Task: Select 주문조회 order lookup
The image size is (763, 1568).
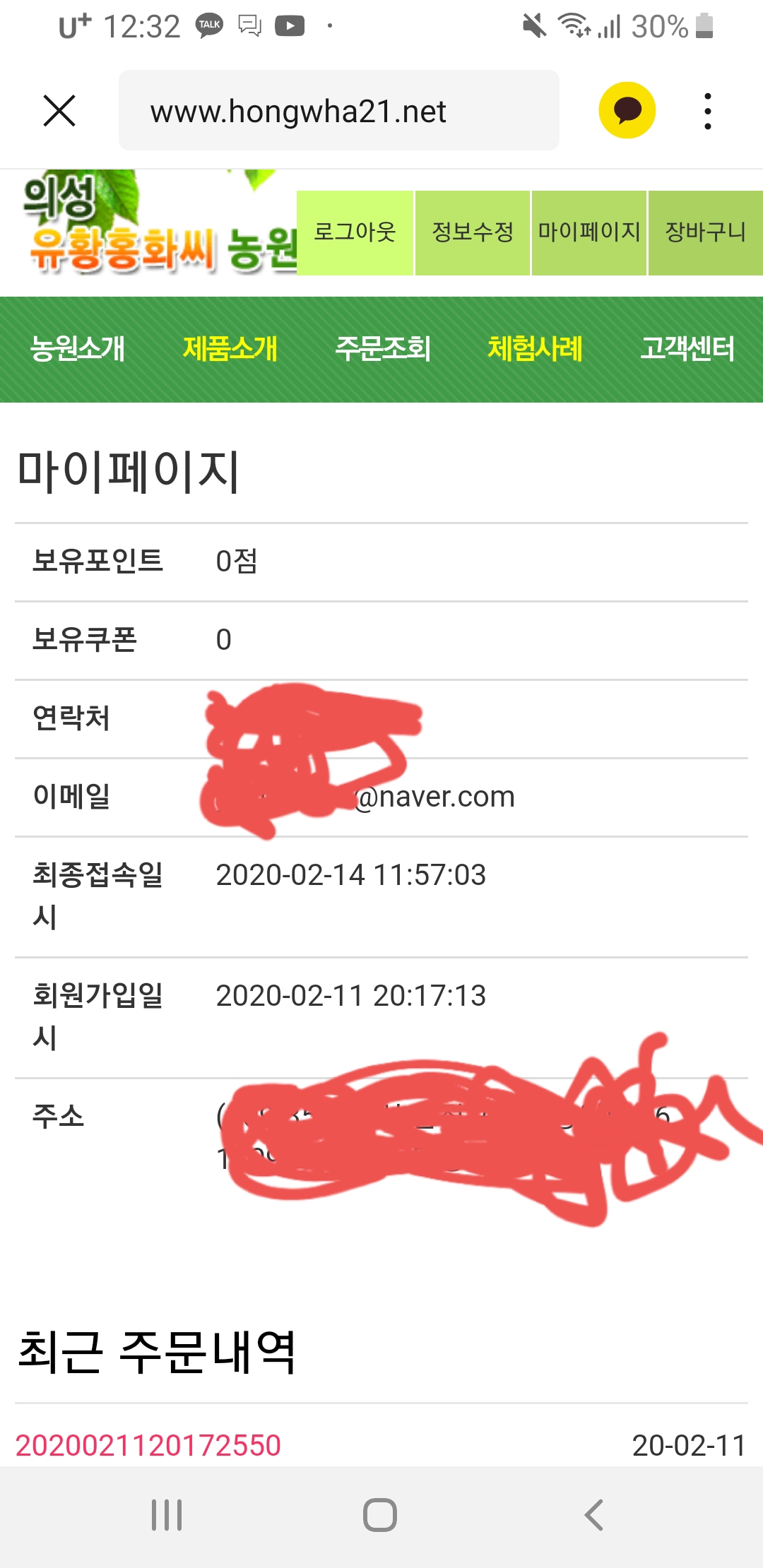Action: [x=382, y=349]
